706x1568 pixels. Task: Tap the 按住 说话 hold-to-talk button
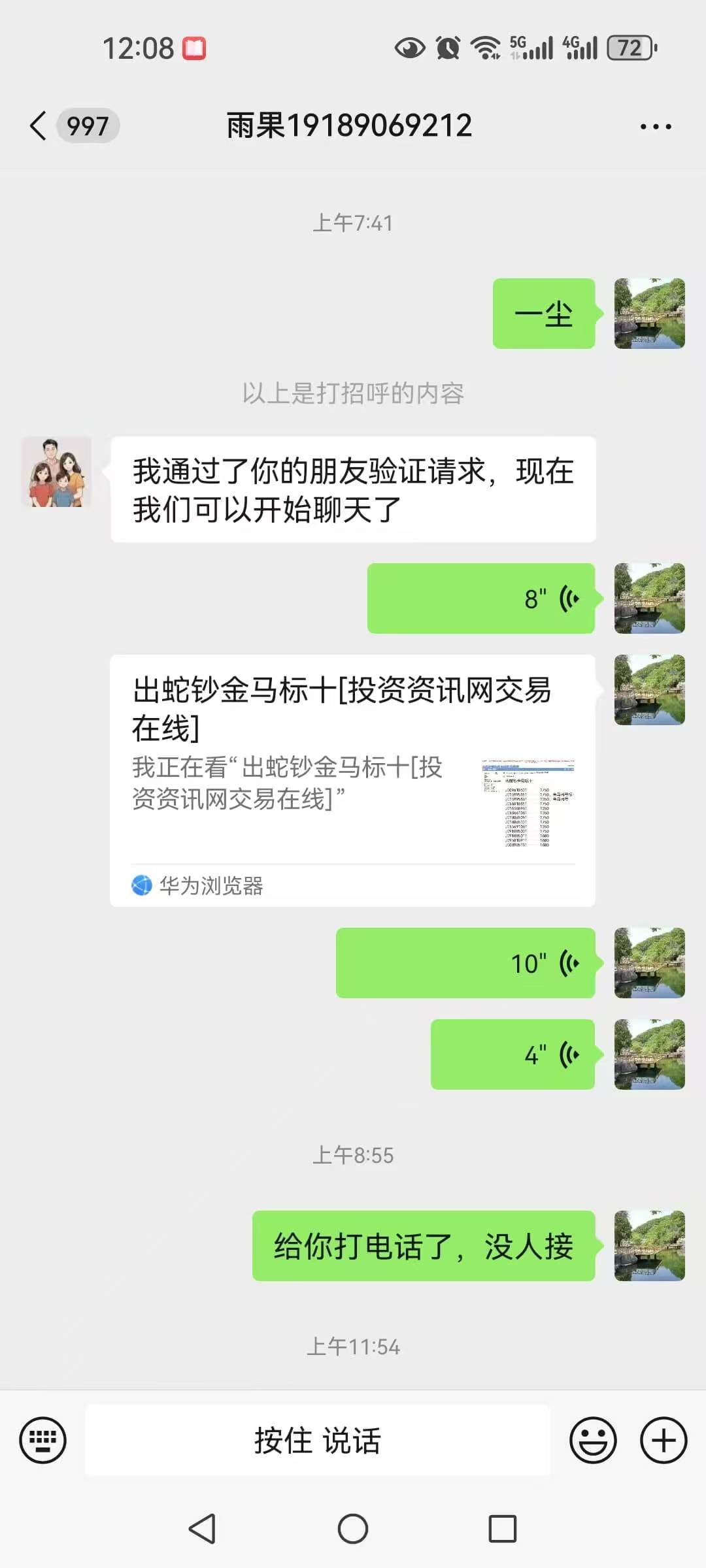(318, 1440)
